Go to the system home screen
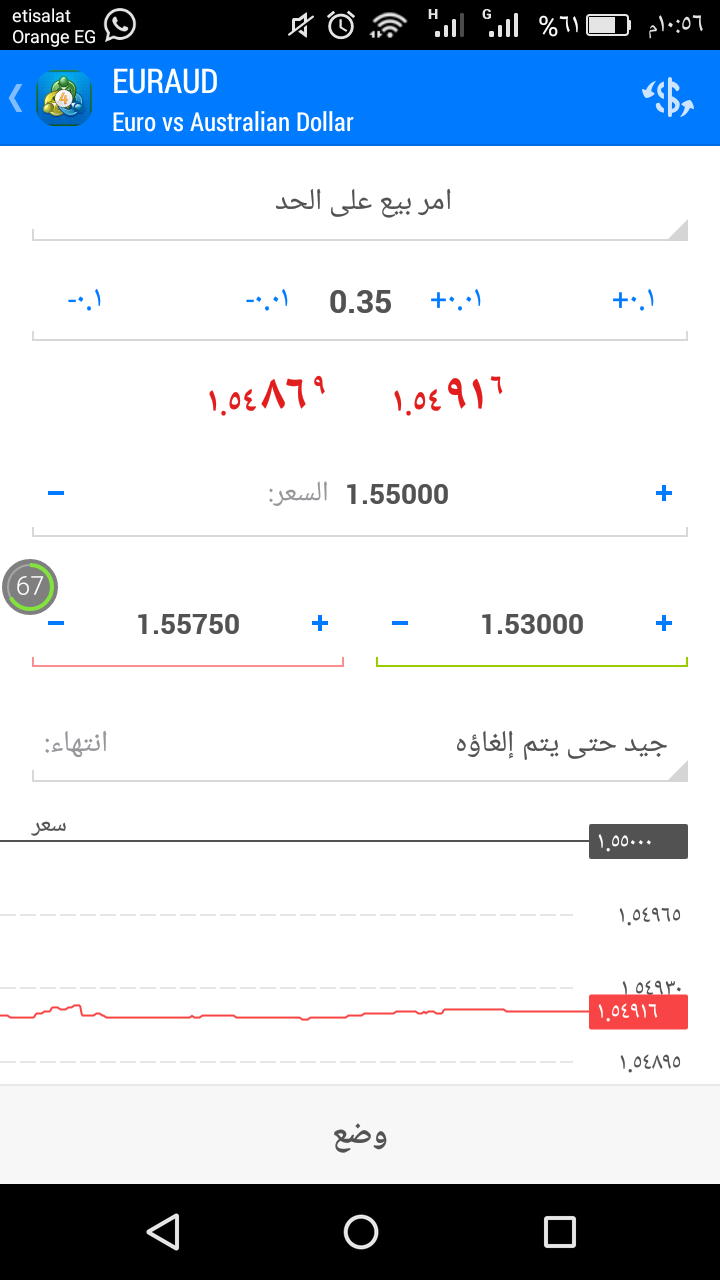Image resolution: width=720 pixels, height=1280 pixels. 361,1232
